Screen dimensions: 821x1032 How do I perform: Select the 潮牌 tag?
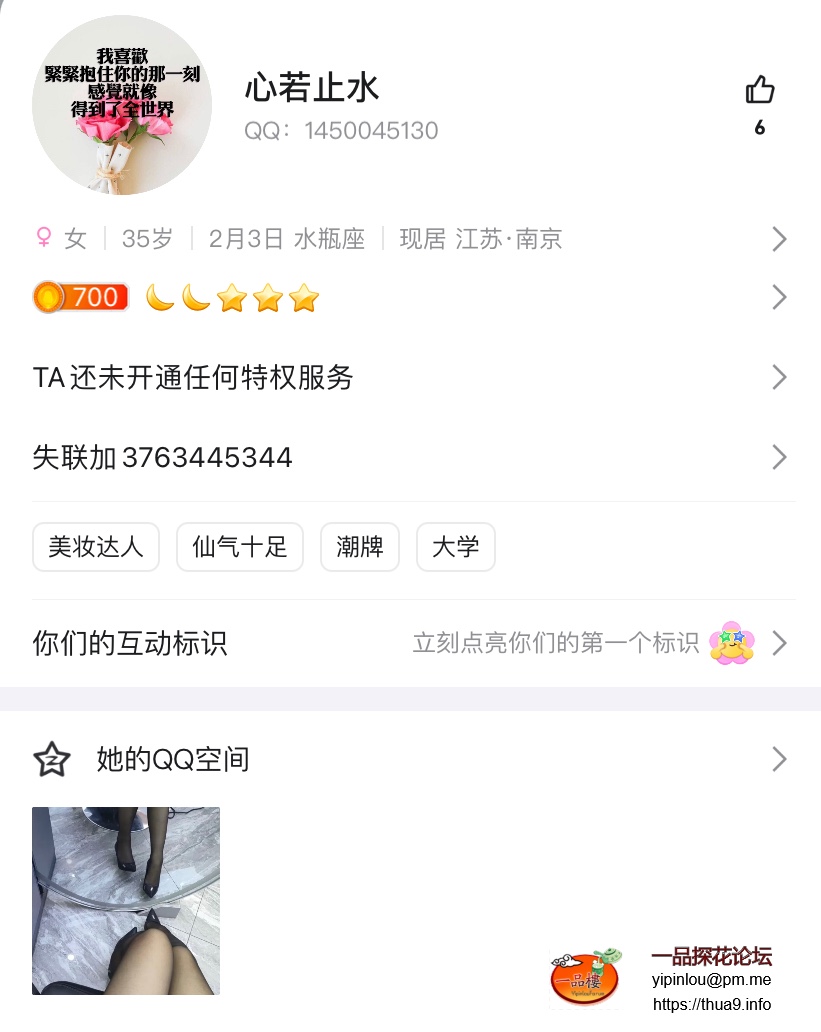(360, 547)
